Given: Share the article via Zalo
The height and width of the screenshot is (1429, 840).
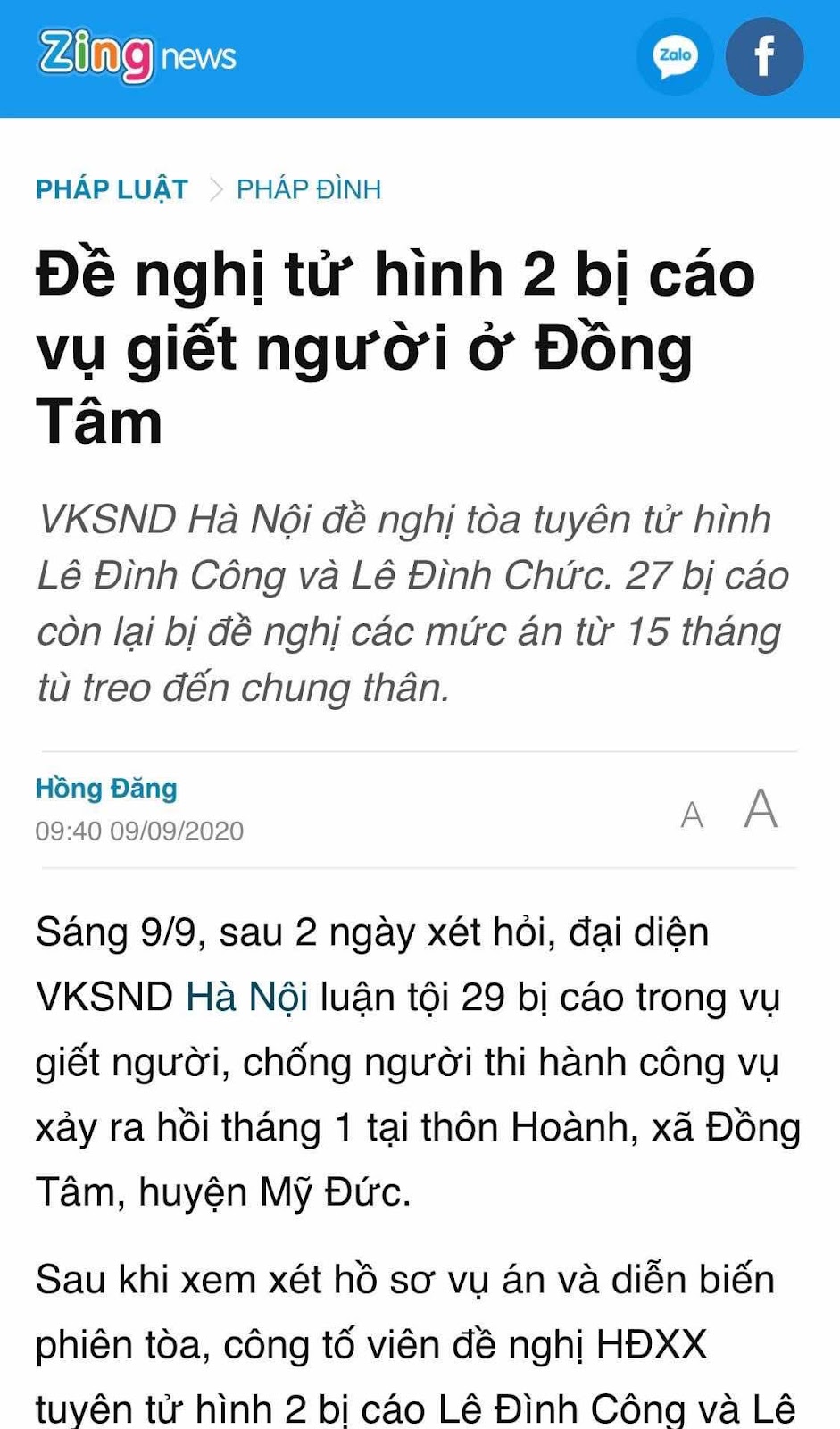Looking at the screenshot, I should (x=675, y=56).
